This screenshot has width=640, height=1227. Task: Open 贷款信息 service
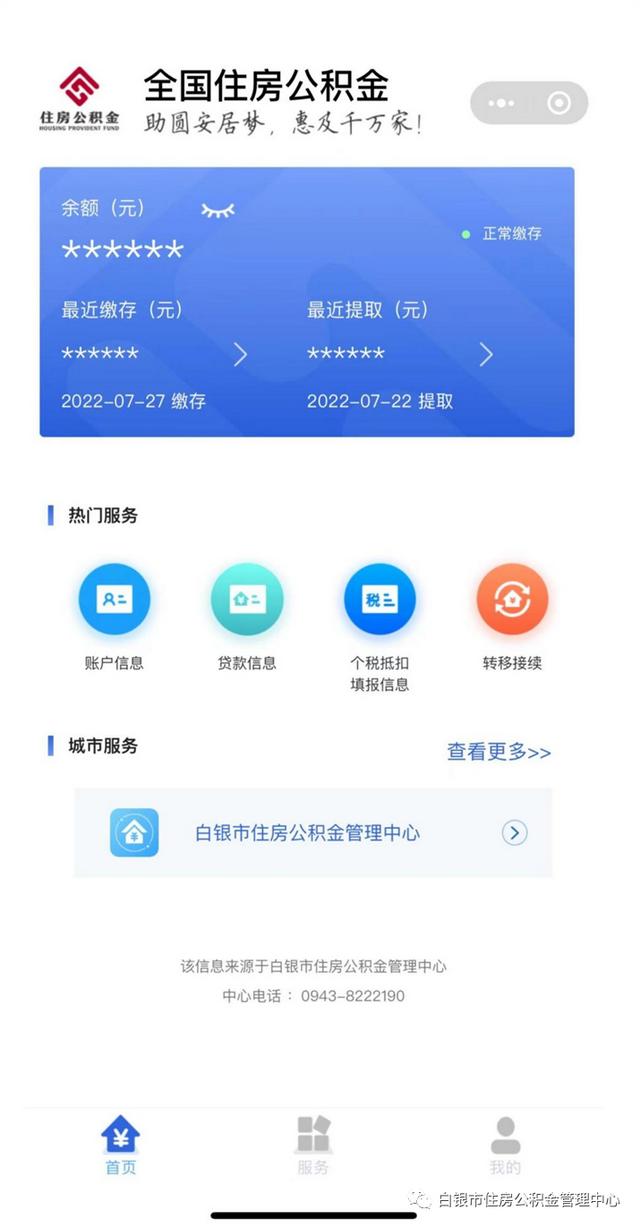(x=247, y=617)
